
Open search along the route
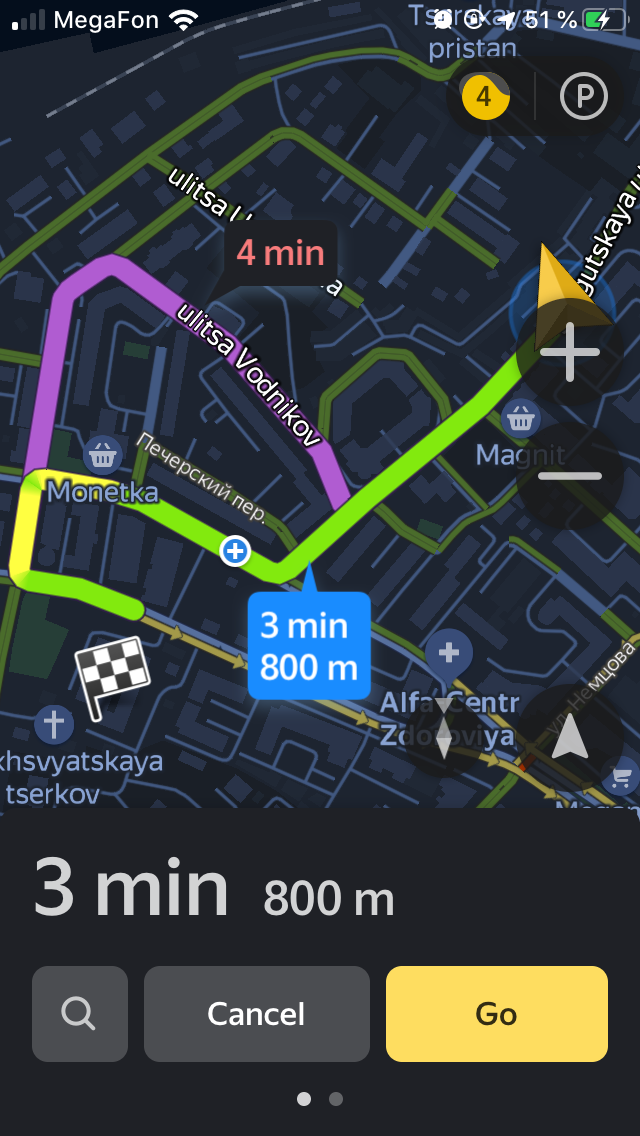coord(79,1013)
